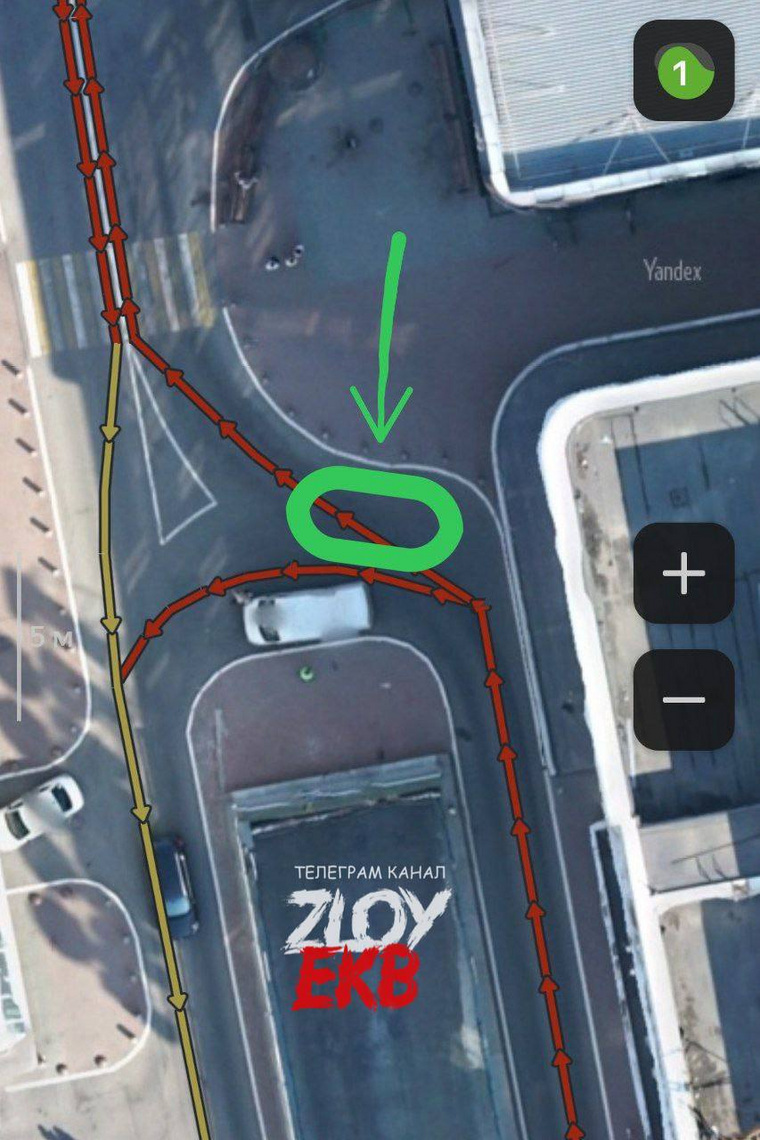Zoom in with the plus button
The image size is (760, 1140).
684,574
